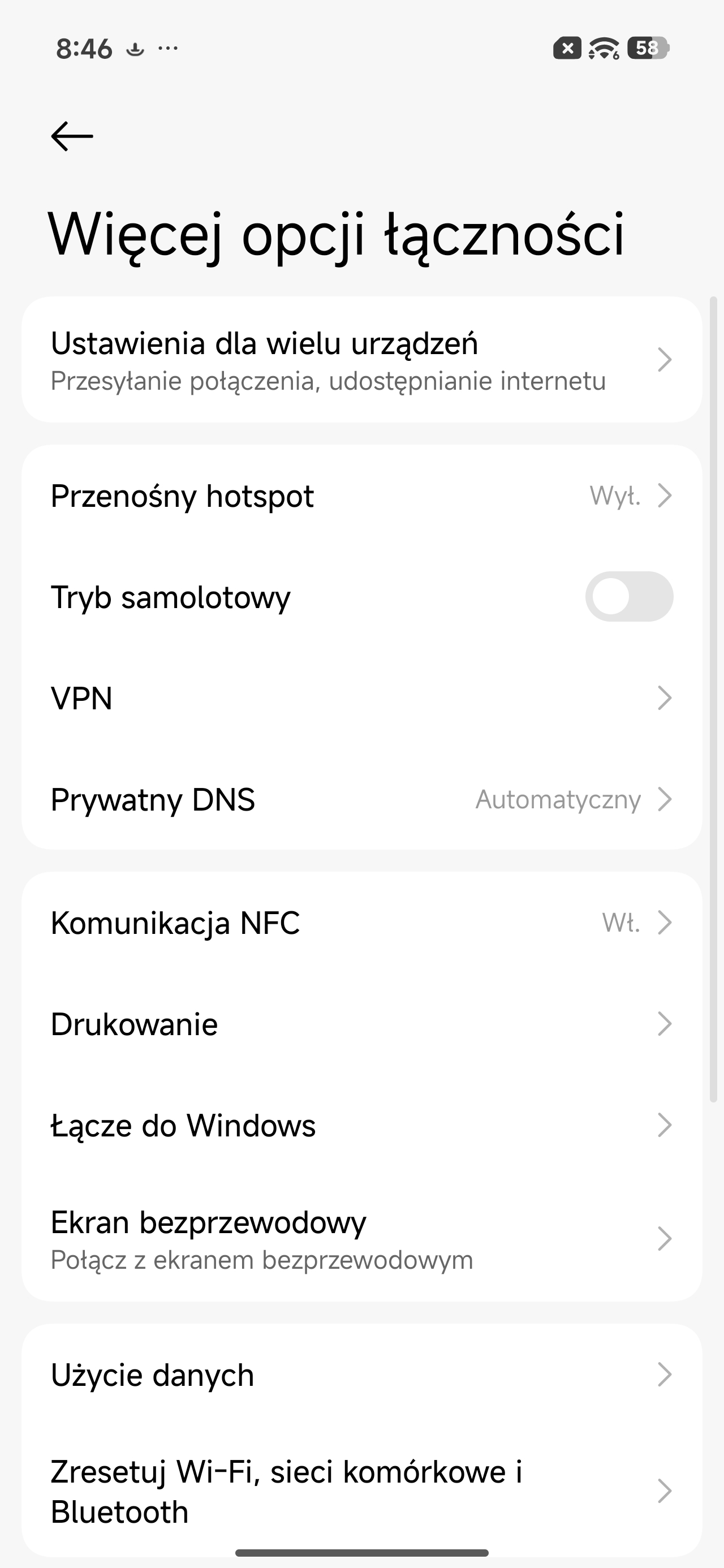Tap the Drukowanie row

coord(361,1024)
